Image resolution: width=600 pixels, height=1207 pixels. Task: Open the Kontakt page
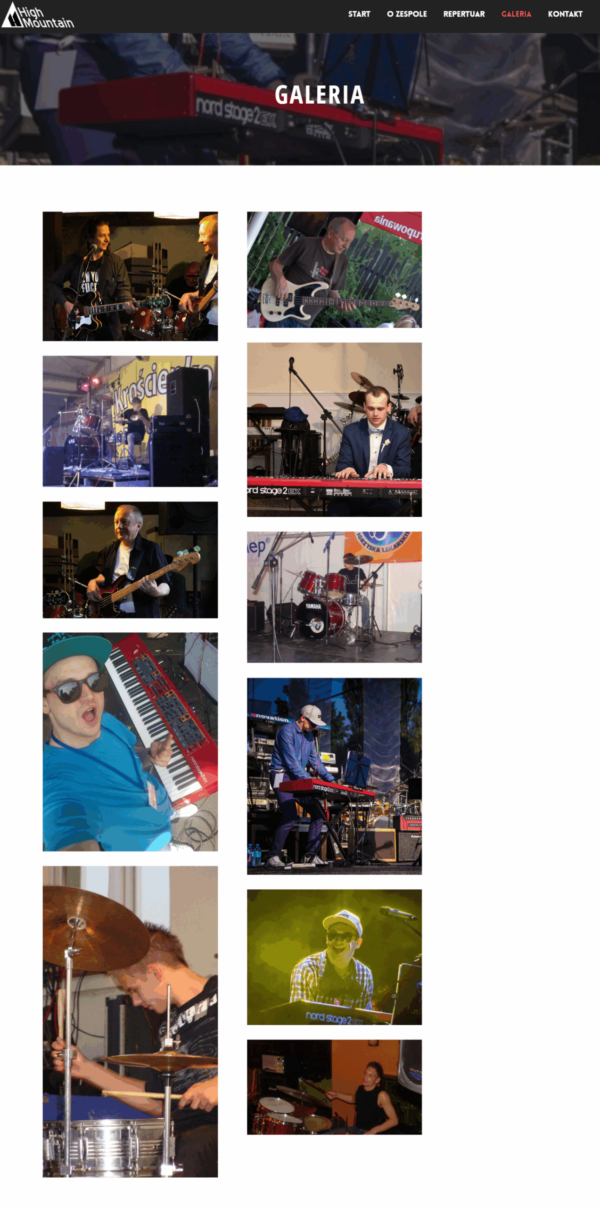[565, 14]
